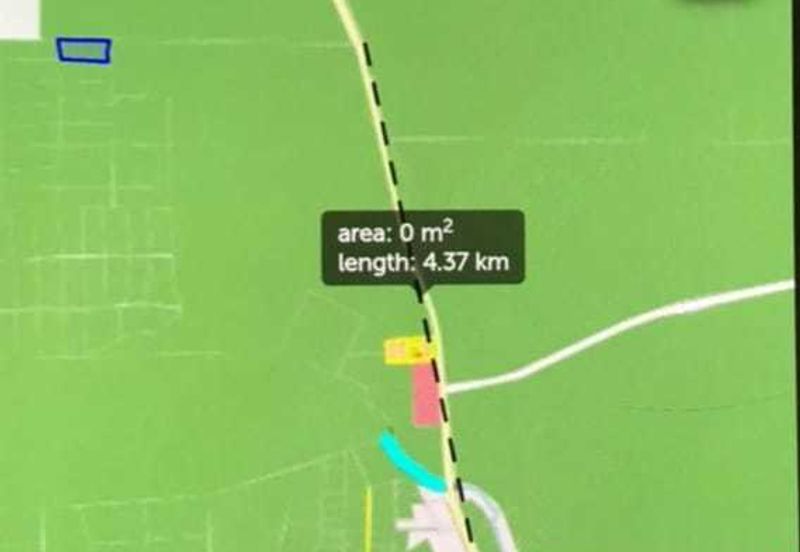Select the blue outlined polygon on the map
The height and width of the screenshot is (552, 800).
[x=84, y=50]
